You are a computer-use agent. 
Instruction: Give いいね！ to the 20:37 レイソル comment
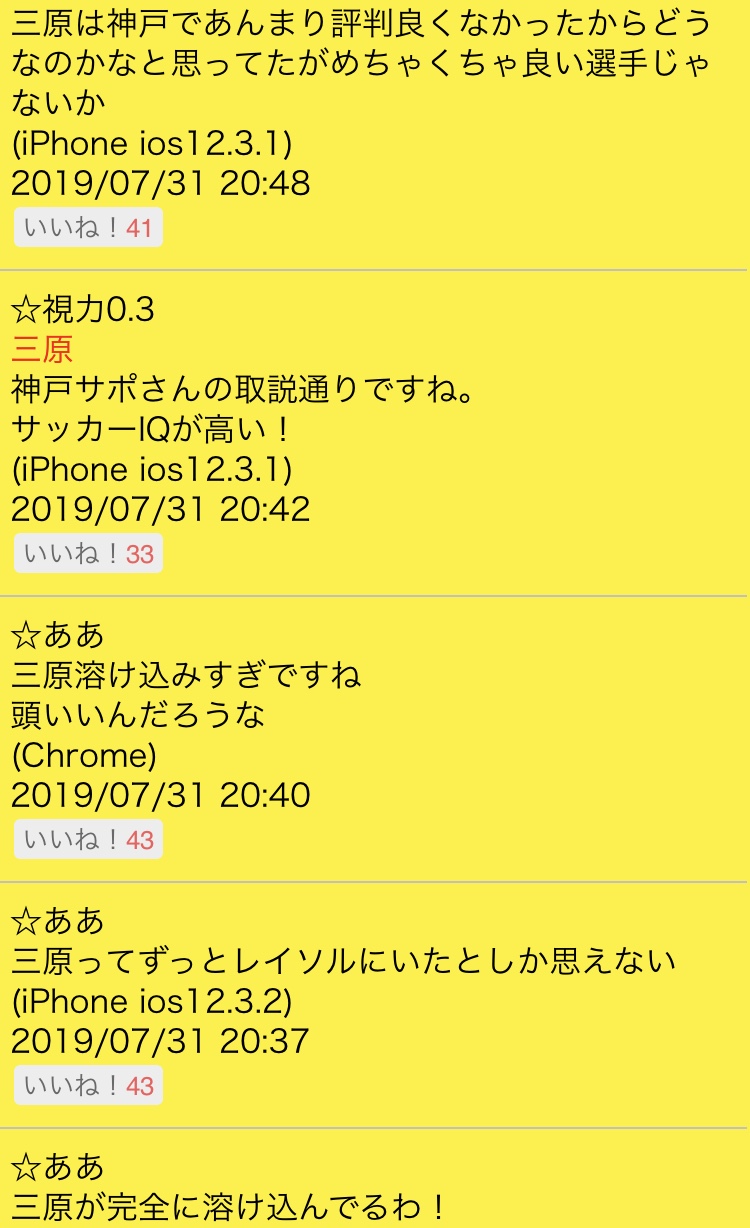coord(88,1085)
